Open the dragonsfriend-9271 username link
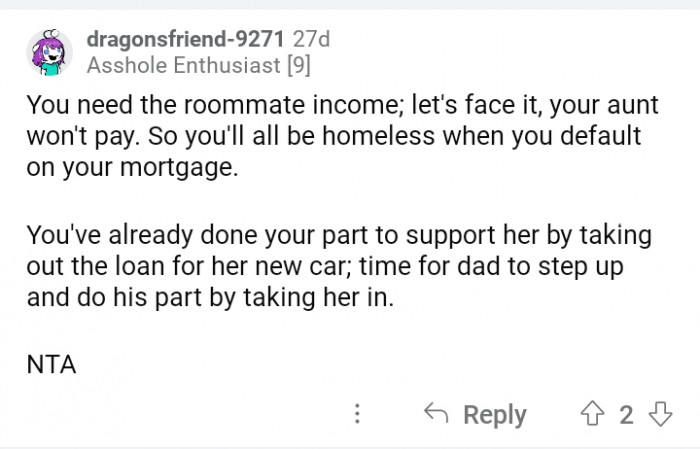700x449 pixels. pyautogui.click(x=186, y=39)
